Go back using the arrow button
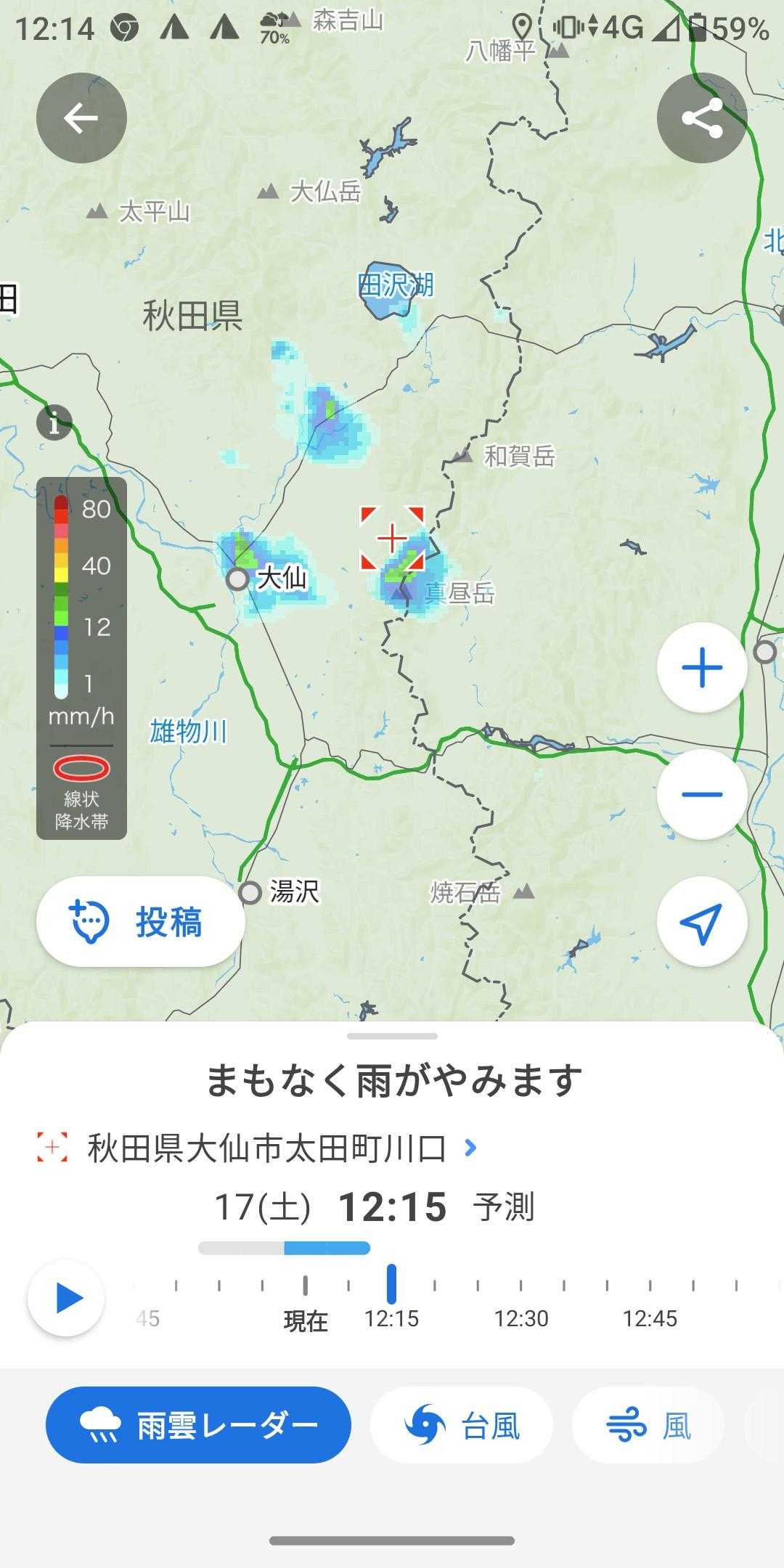Image resolution: width=784 pixels, height=1568 pixels. 81,118
